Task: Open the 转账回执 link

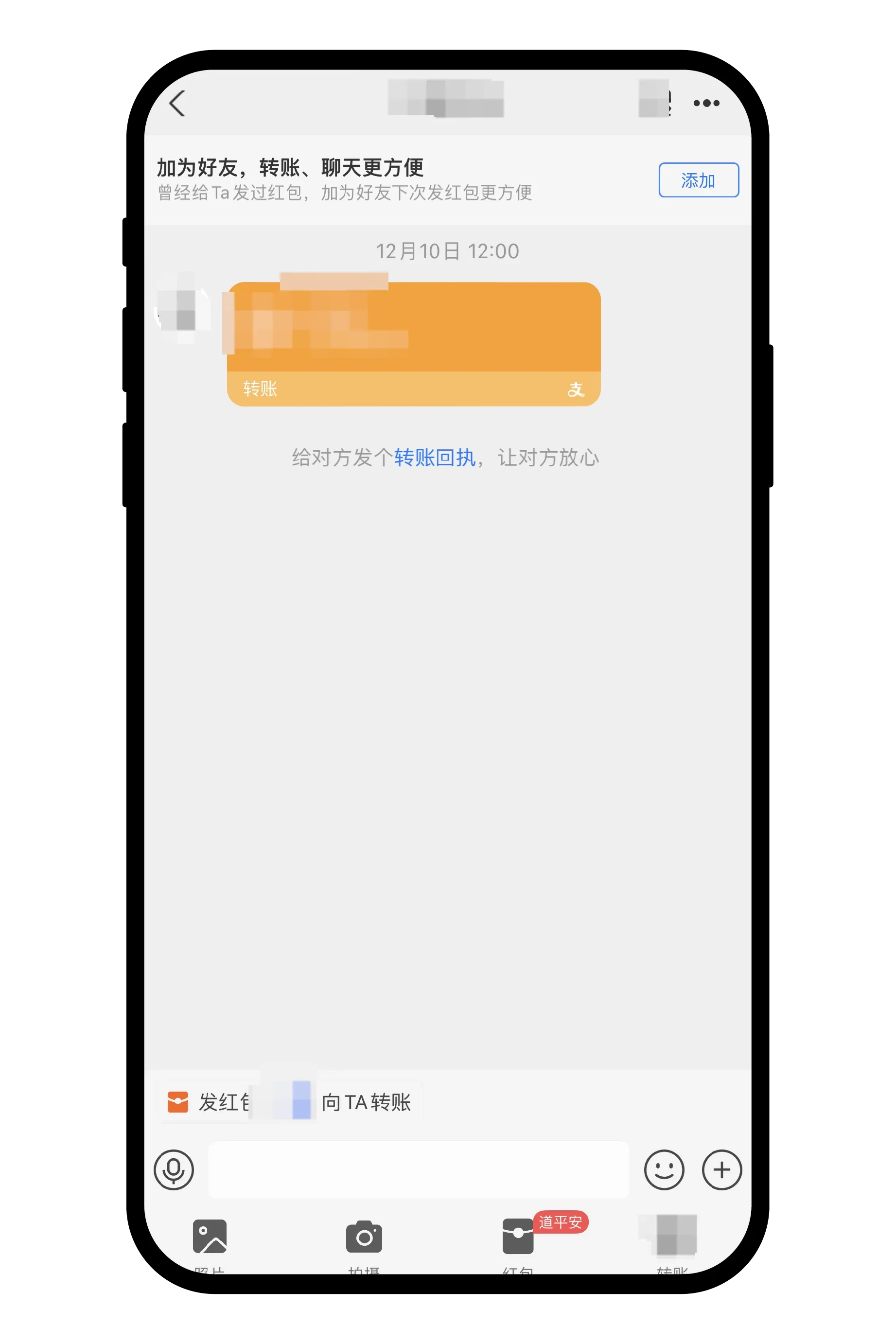Action: 434,458
